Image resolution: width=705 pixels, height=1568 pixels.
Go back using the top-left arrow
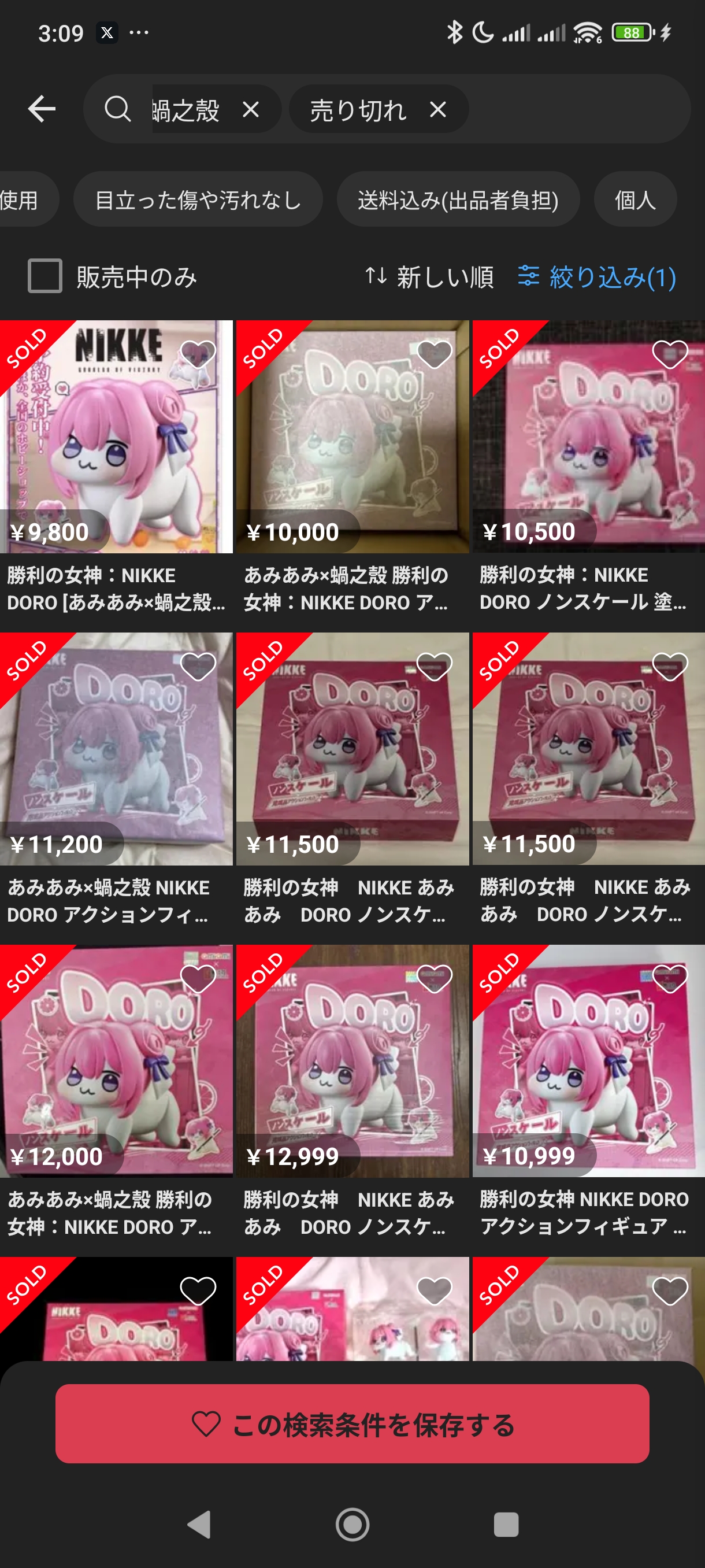tap(42, 109)
